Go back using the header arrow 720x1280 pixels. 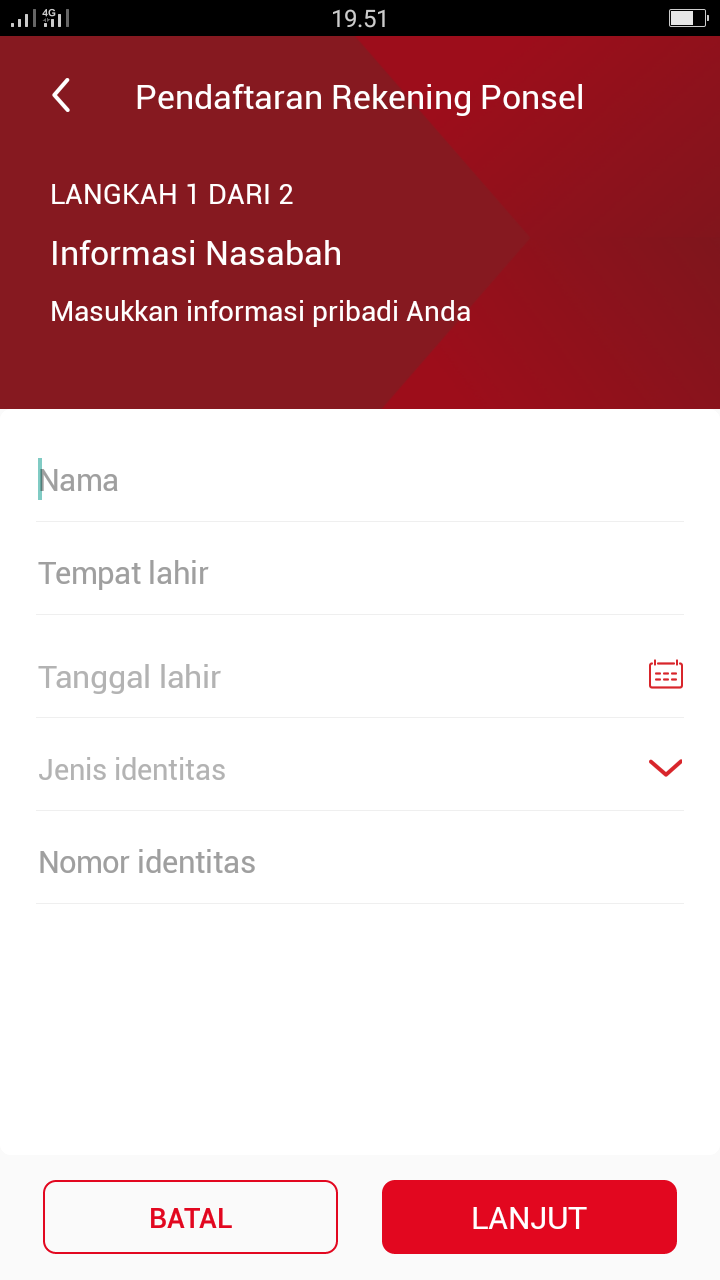click(x=62, y=96)
